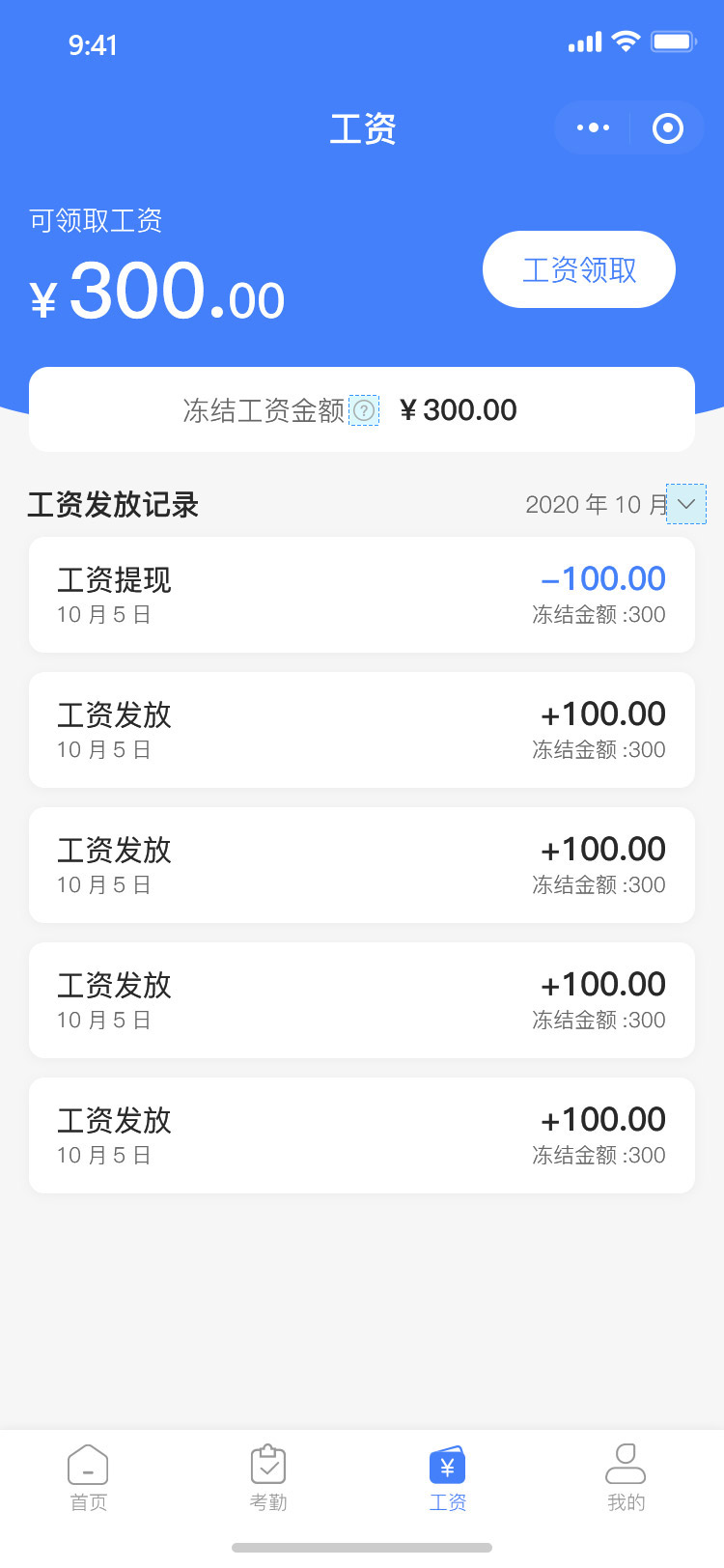Open the mini program more options menu
This screenshot has height=1568, width=724.
tap(593, 127)
